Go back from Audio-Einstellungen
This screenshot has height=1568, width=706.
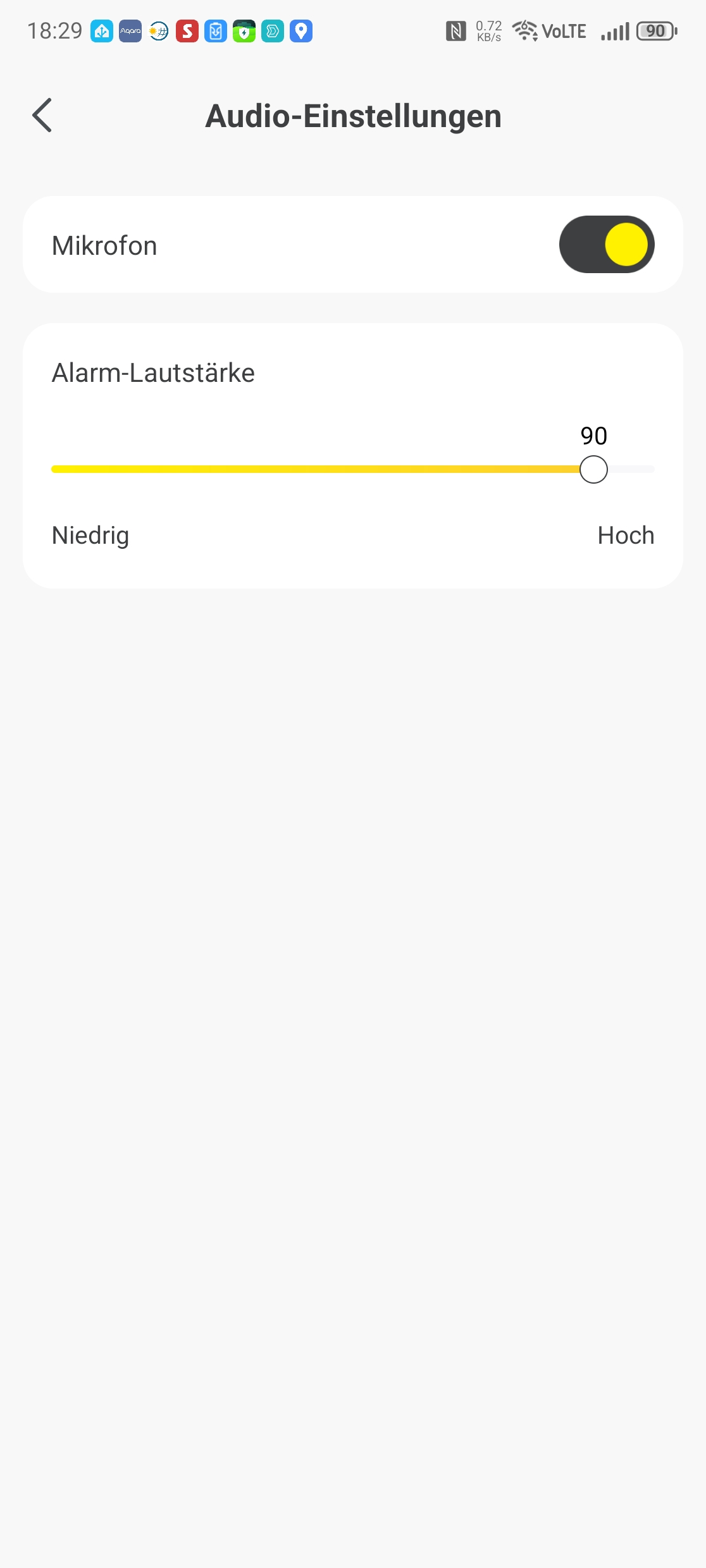click(42, 116)
